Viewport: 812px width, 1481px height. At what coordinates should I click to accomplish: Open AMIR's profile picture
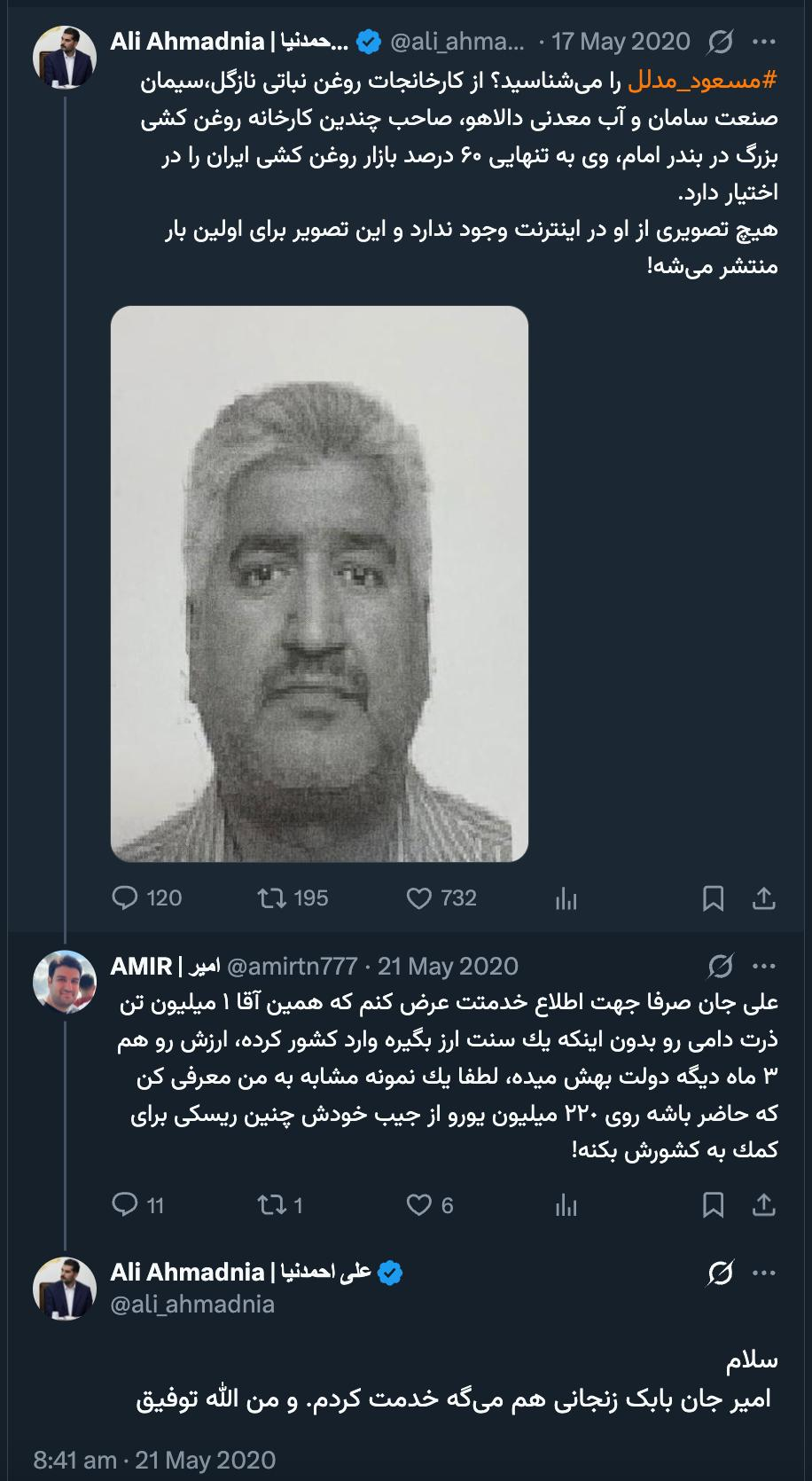pos(65,982)
